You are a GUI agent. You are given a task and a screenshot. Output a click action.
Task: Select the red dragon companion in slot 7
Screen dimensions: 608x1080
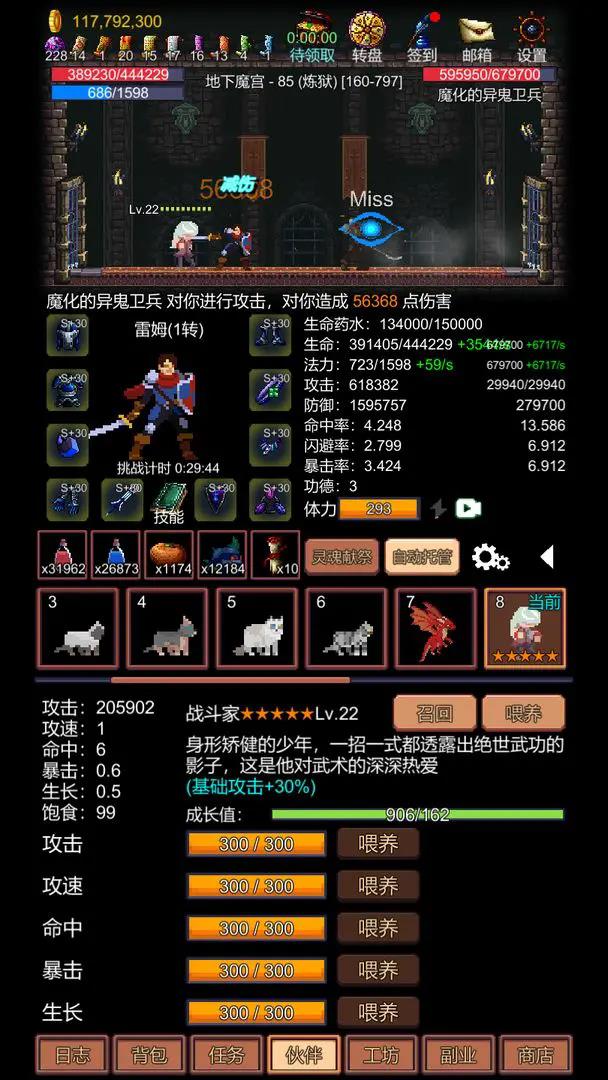[x=434, y=628]
